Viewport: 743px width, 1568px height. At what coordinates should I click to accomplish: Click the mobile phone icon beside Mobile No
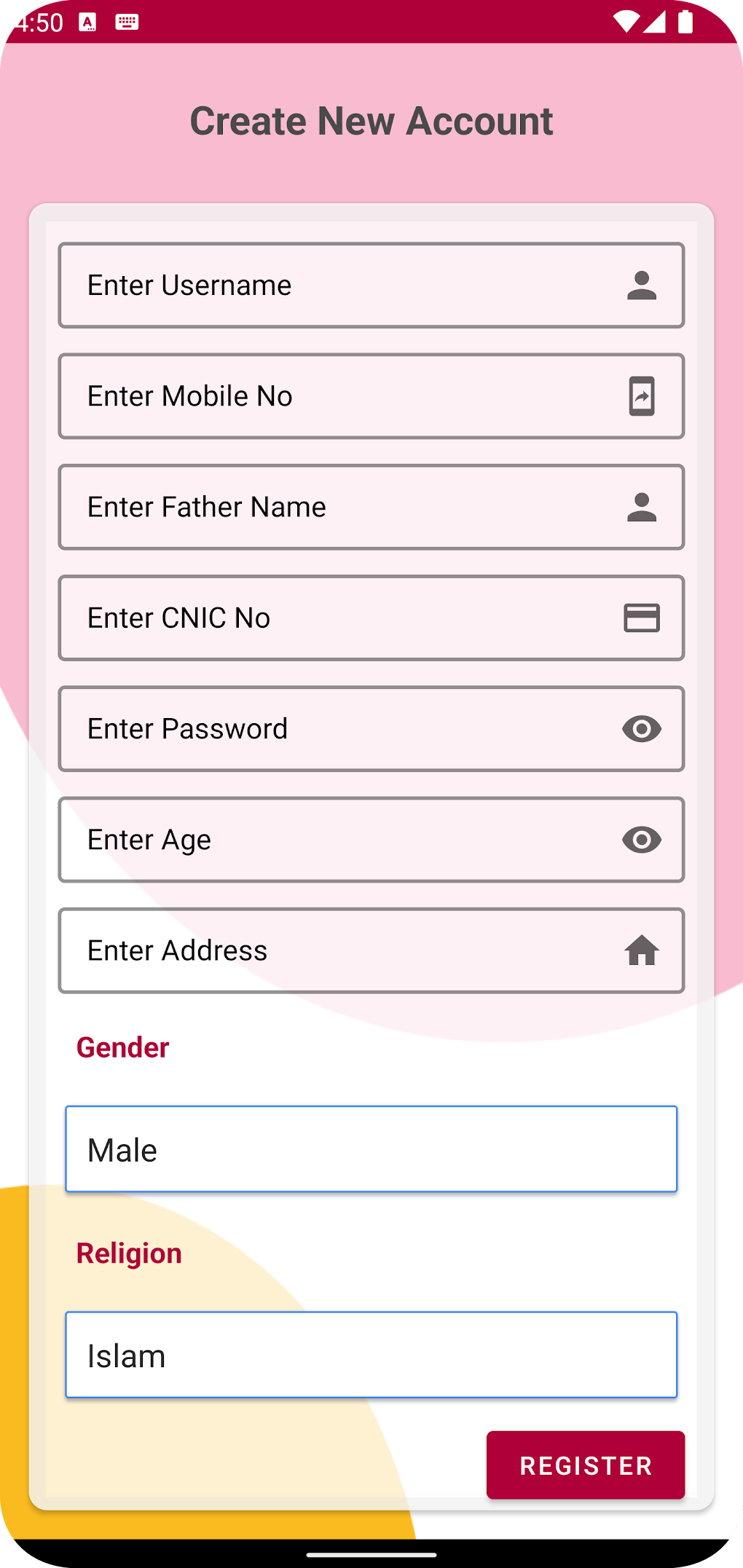coord(643,396)
